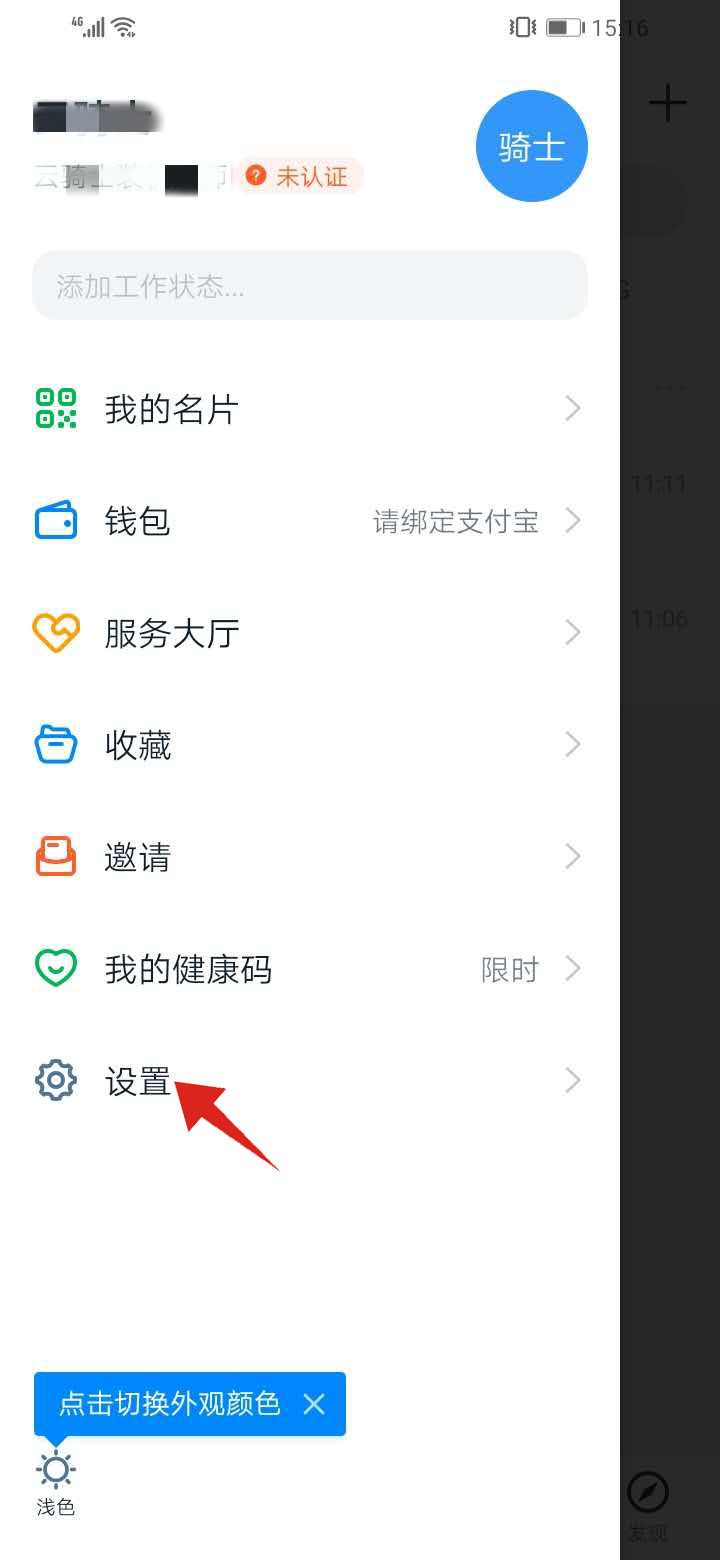Expand 钱包 with its chevron arrow
This screenshot has width=720, height=1560.
coord(572,520)
